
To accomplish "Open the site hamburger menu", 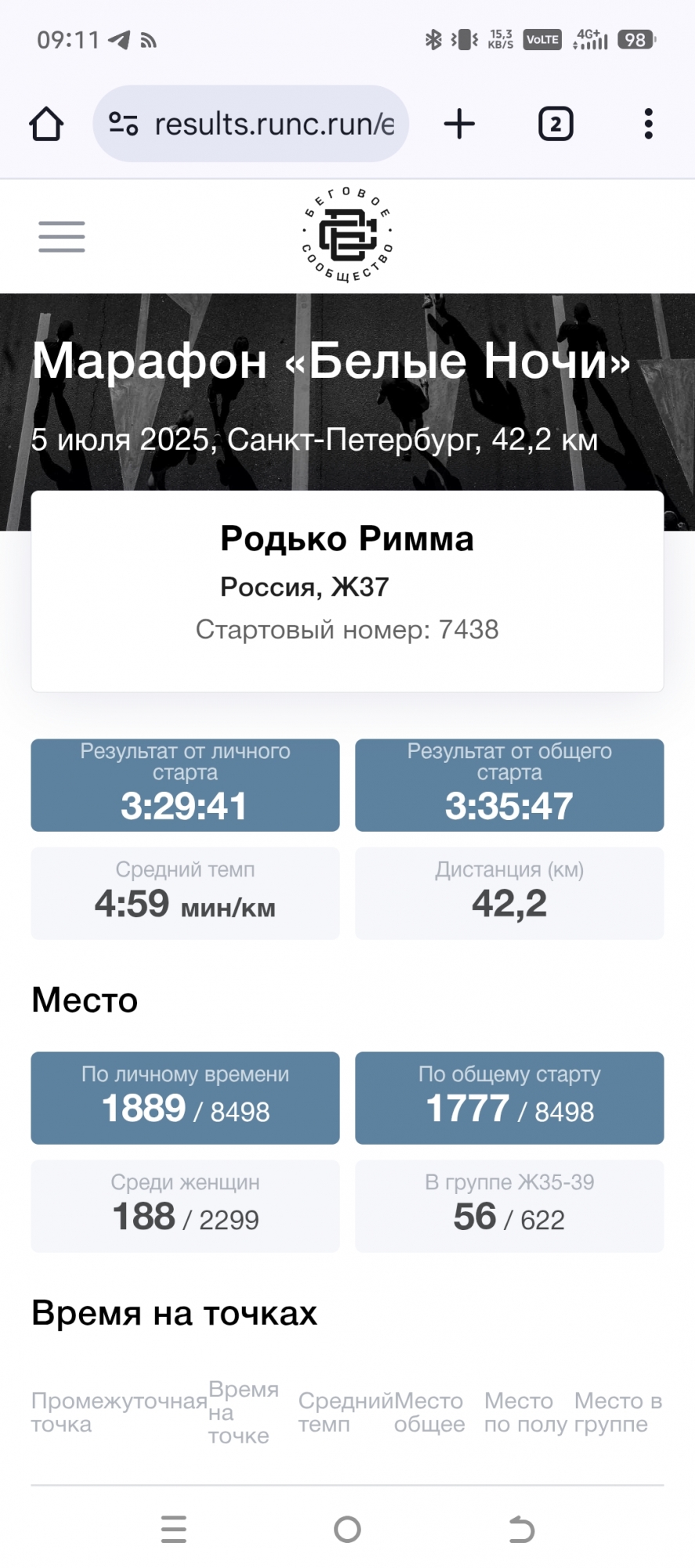I will [62, 236].
